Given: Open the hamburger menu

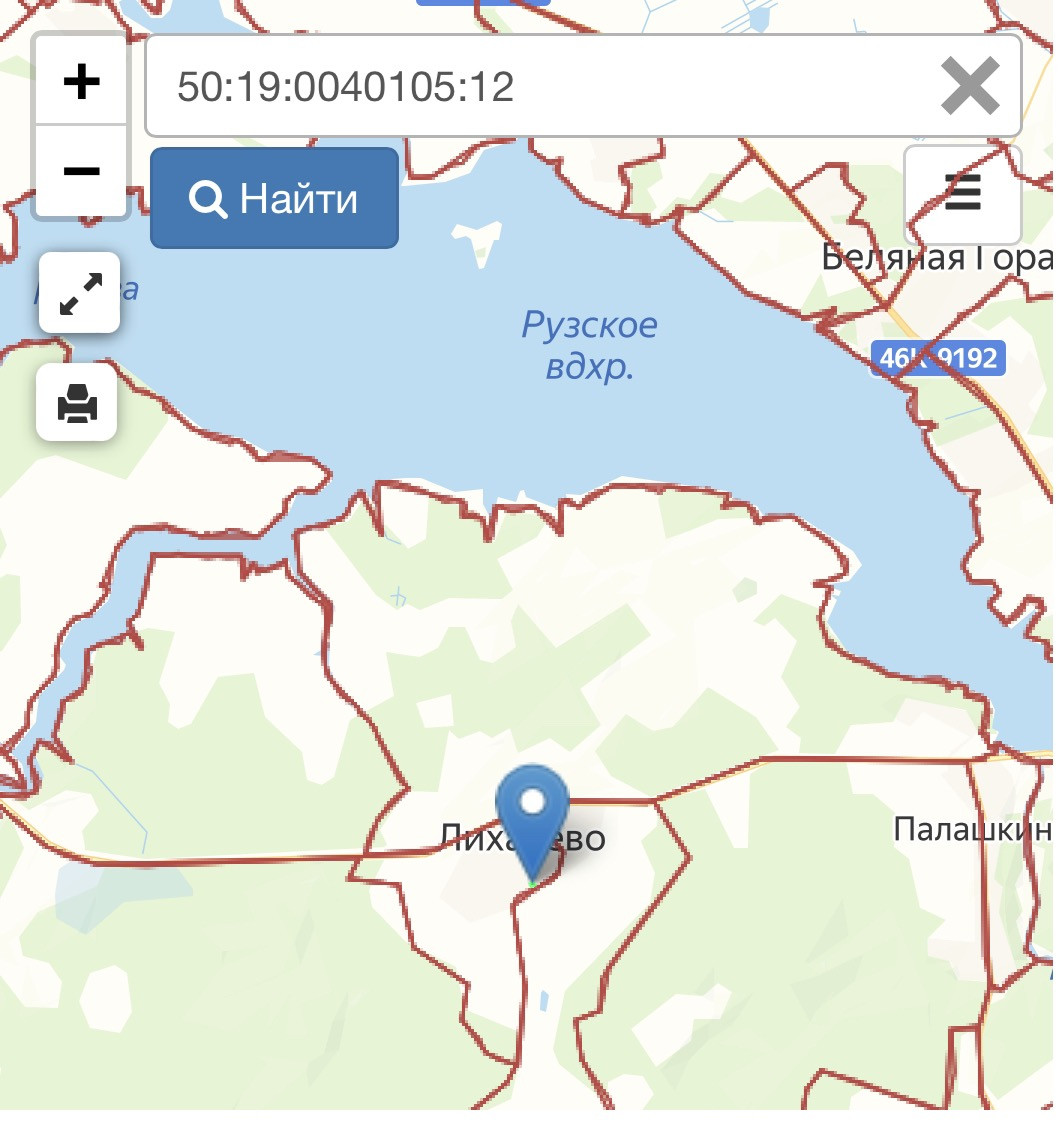Looking at the screenshot, I should pyautogui.click(x=963, y=193).
